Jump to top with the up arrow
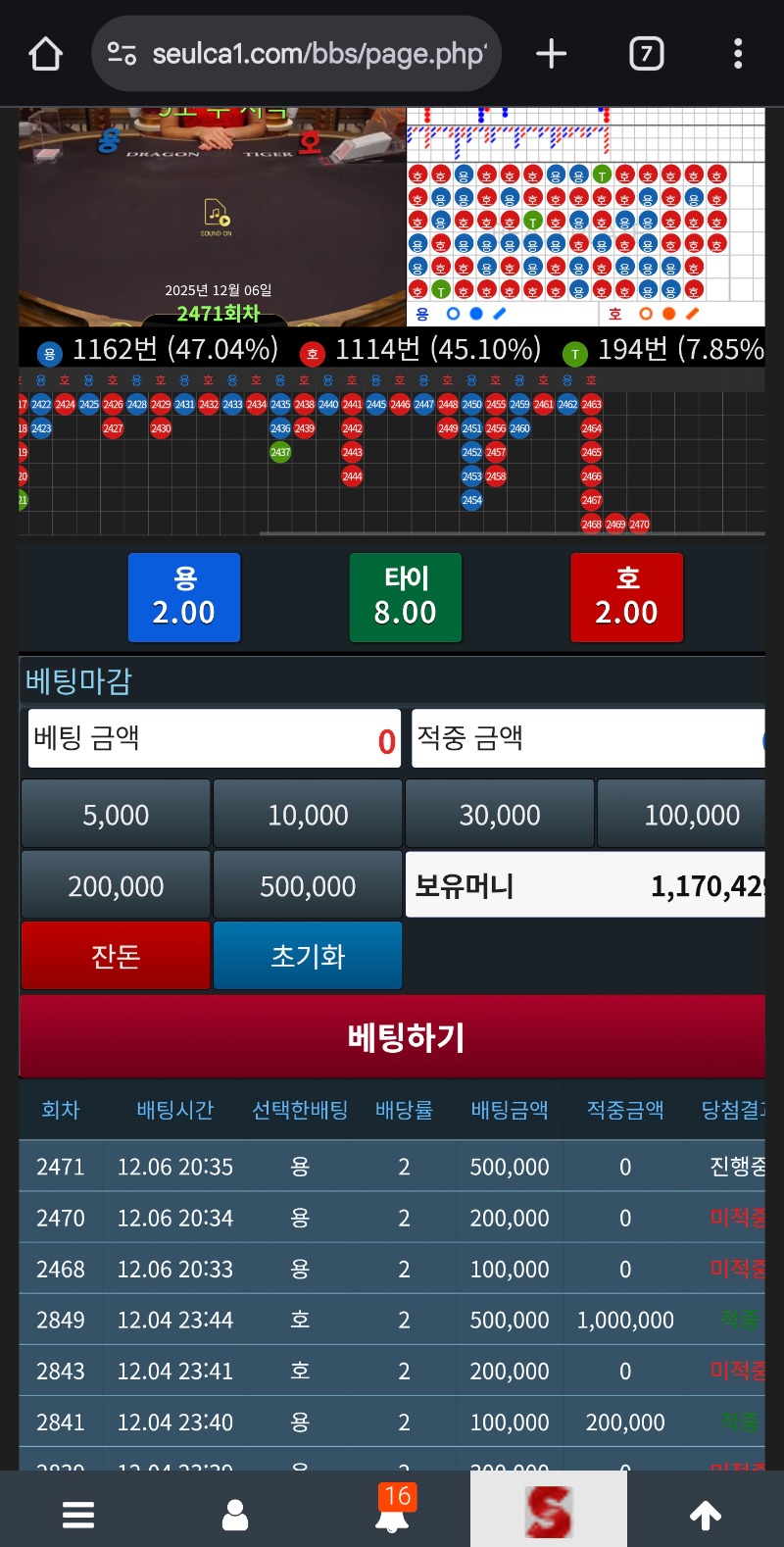 tap(706, 1515)
